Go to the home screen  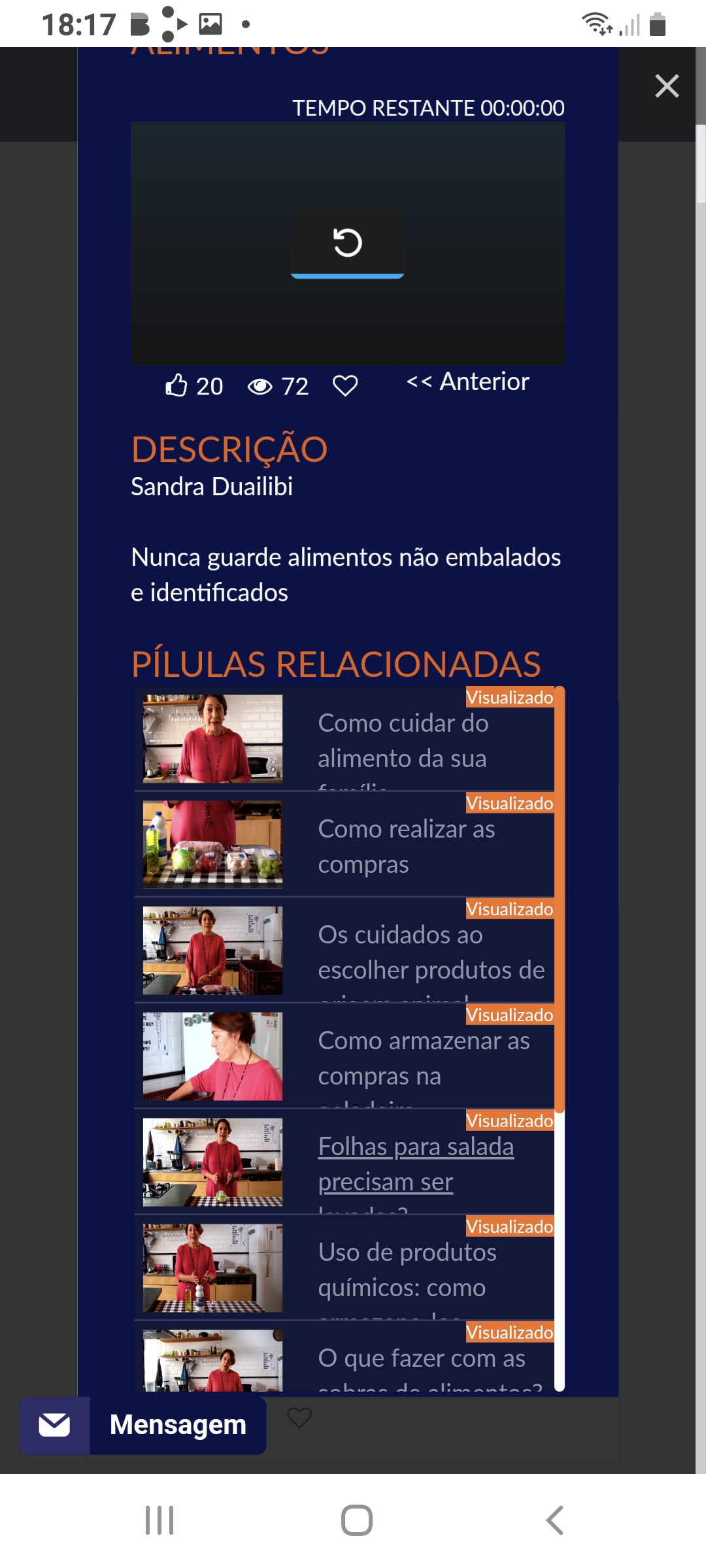[x=357, y=1520]
